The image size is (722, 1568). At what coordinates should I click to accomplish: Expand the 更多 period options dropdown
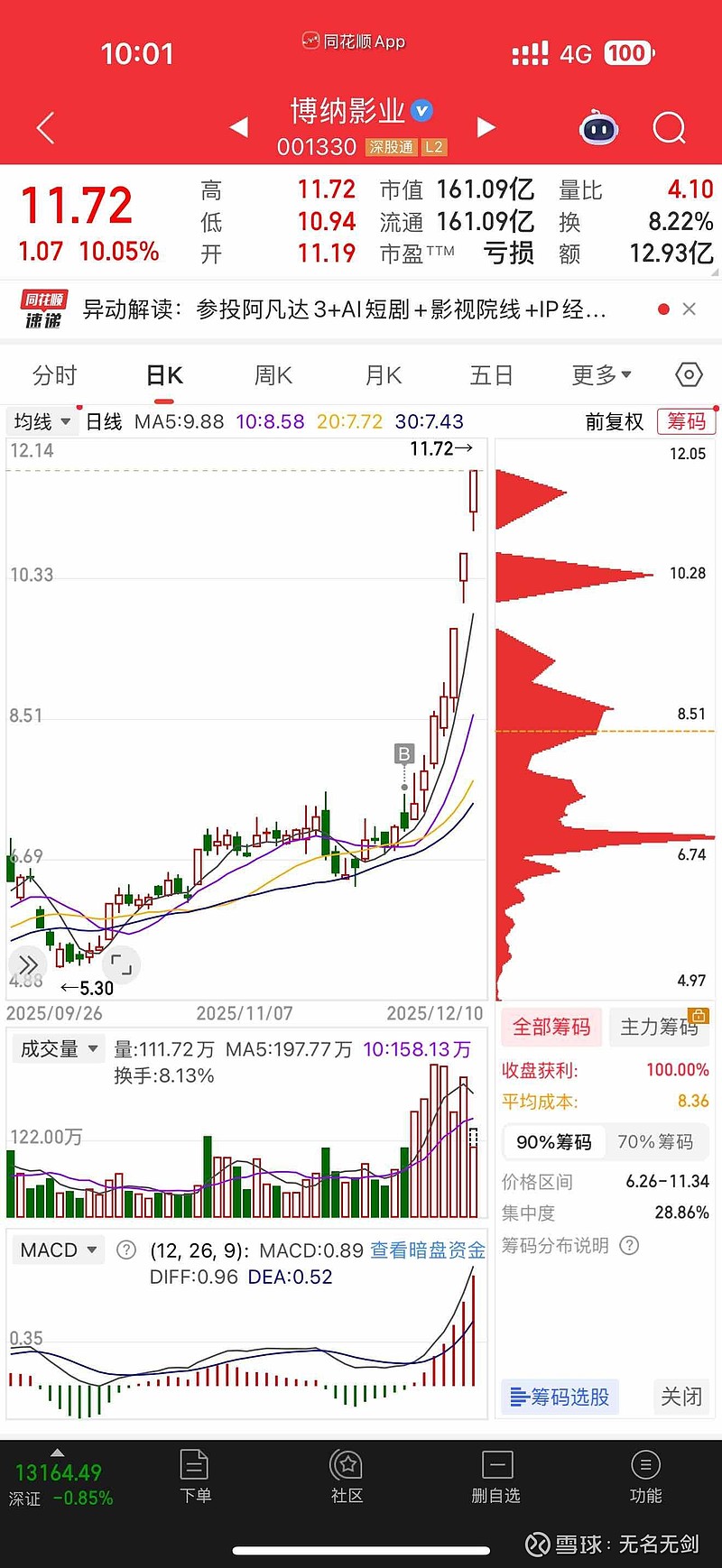(x=600, y=375)
